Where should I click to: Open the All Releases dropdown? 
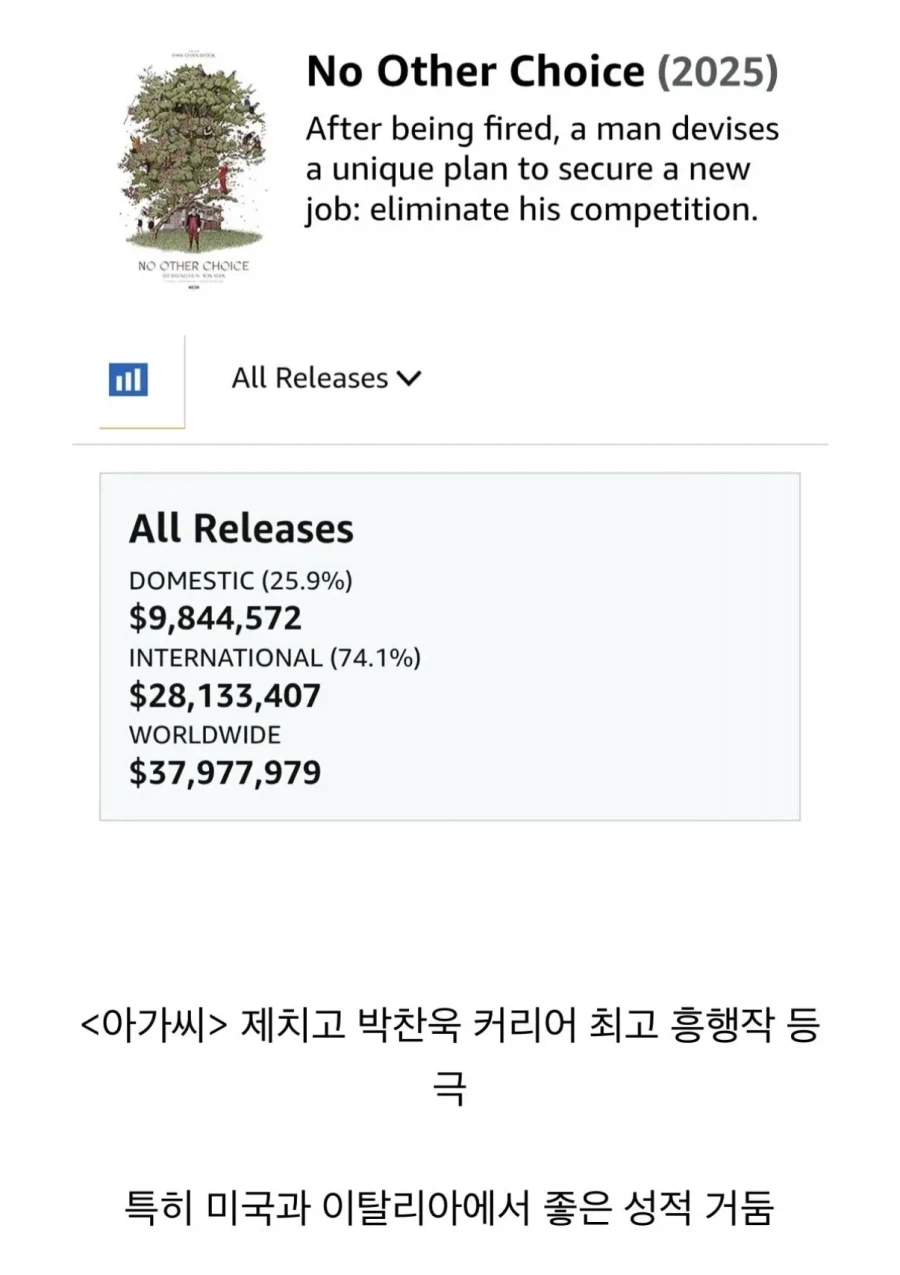click(325, 378)
